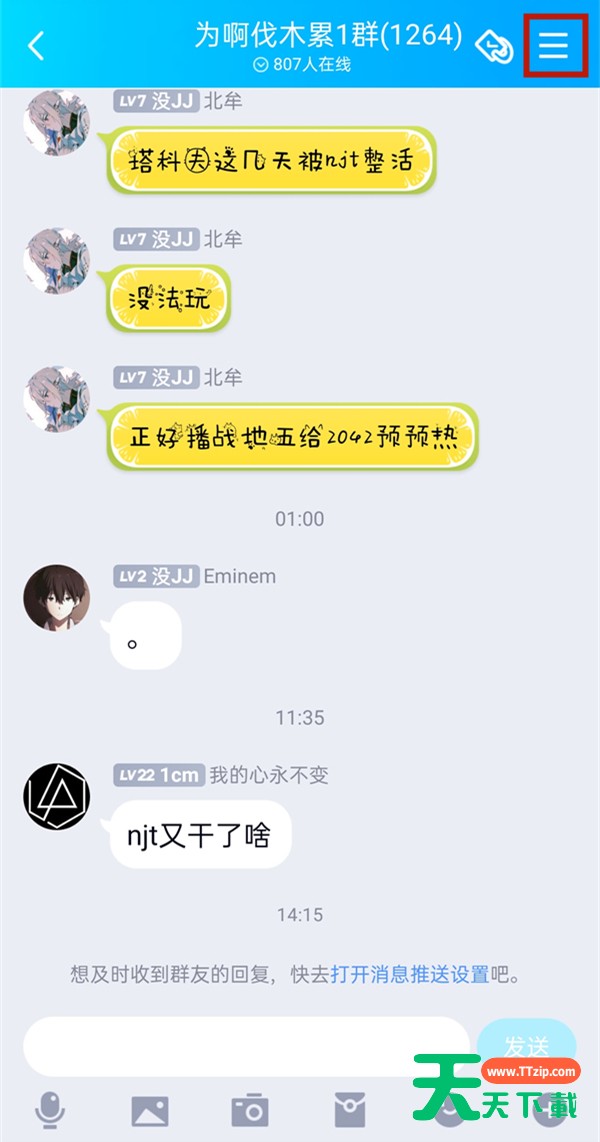The image size is (600, 1142).
Task: View 北牟's avatar next to 没法玩
Action: tap(57, 261)
